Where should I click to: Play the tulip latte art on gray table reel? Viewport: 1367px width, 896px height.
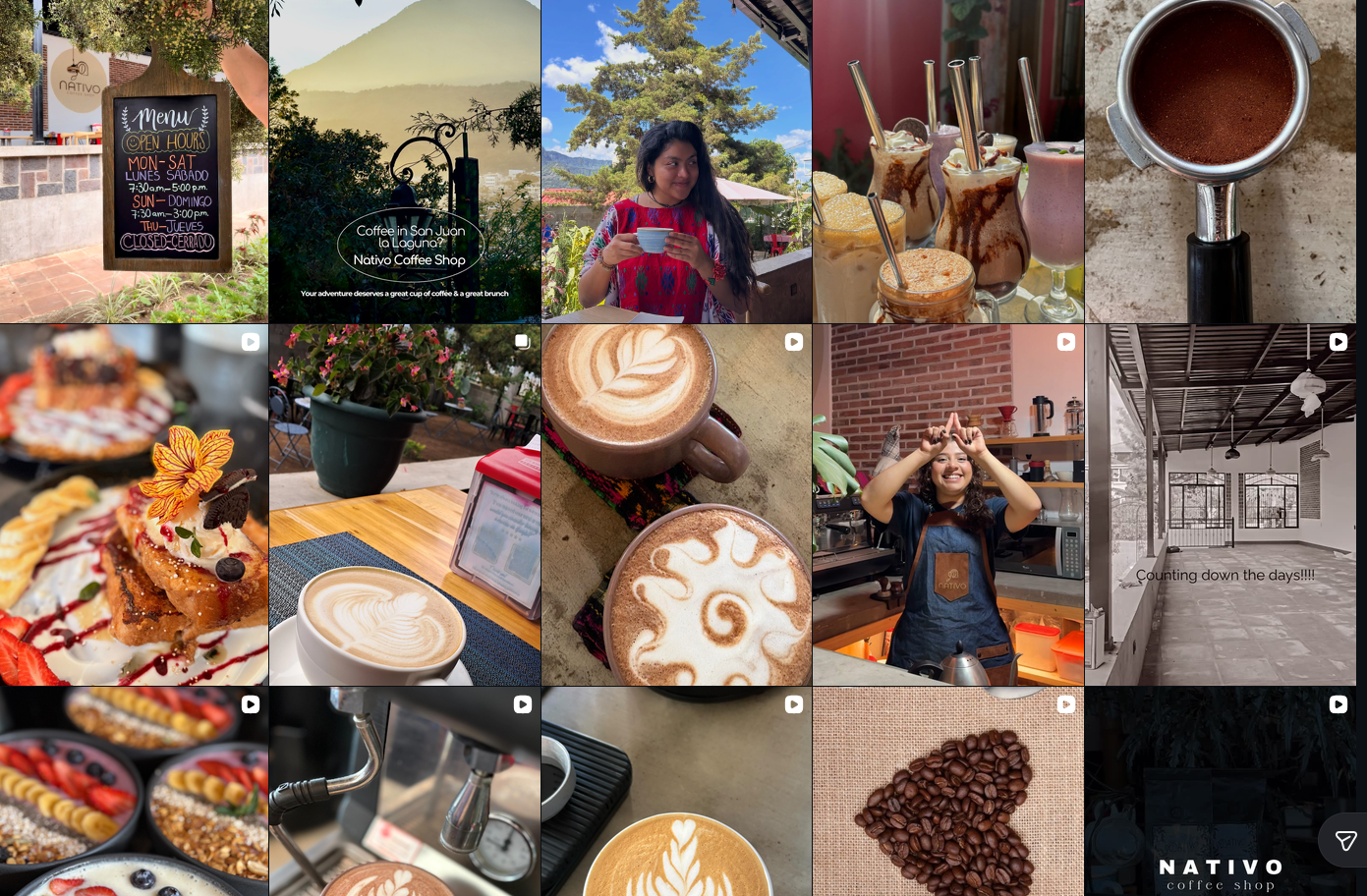[x=677, y=791]
